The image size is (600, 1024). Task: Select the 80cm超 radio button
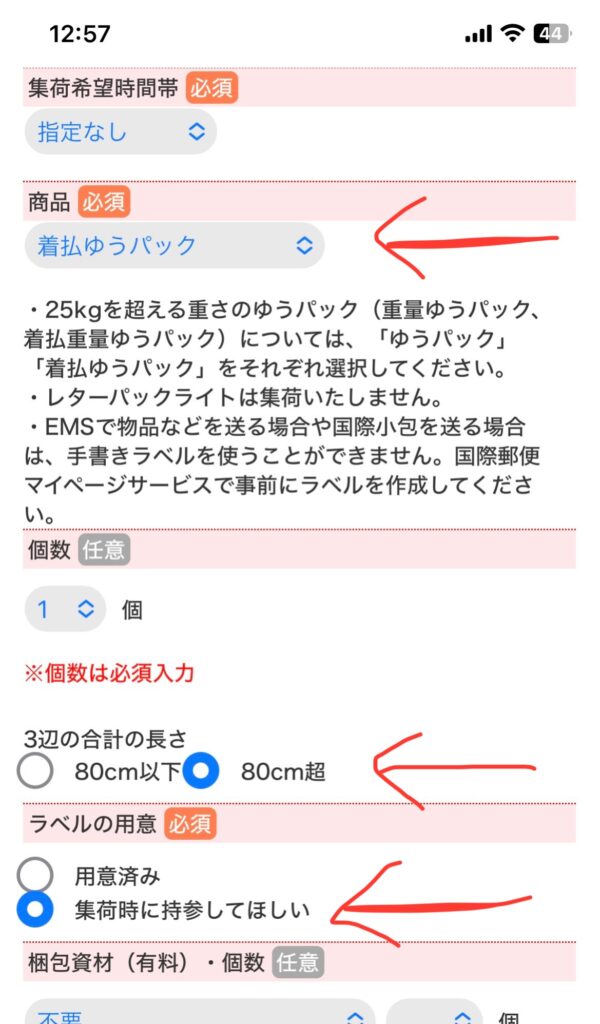click(203, 771)
